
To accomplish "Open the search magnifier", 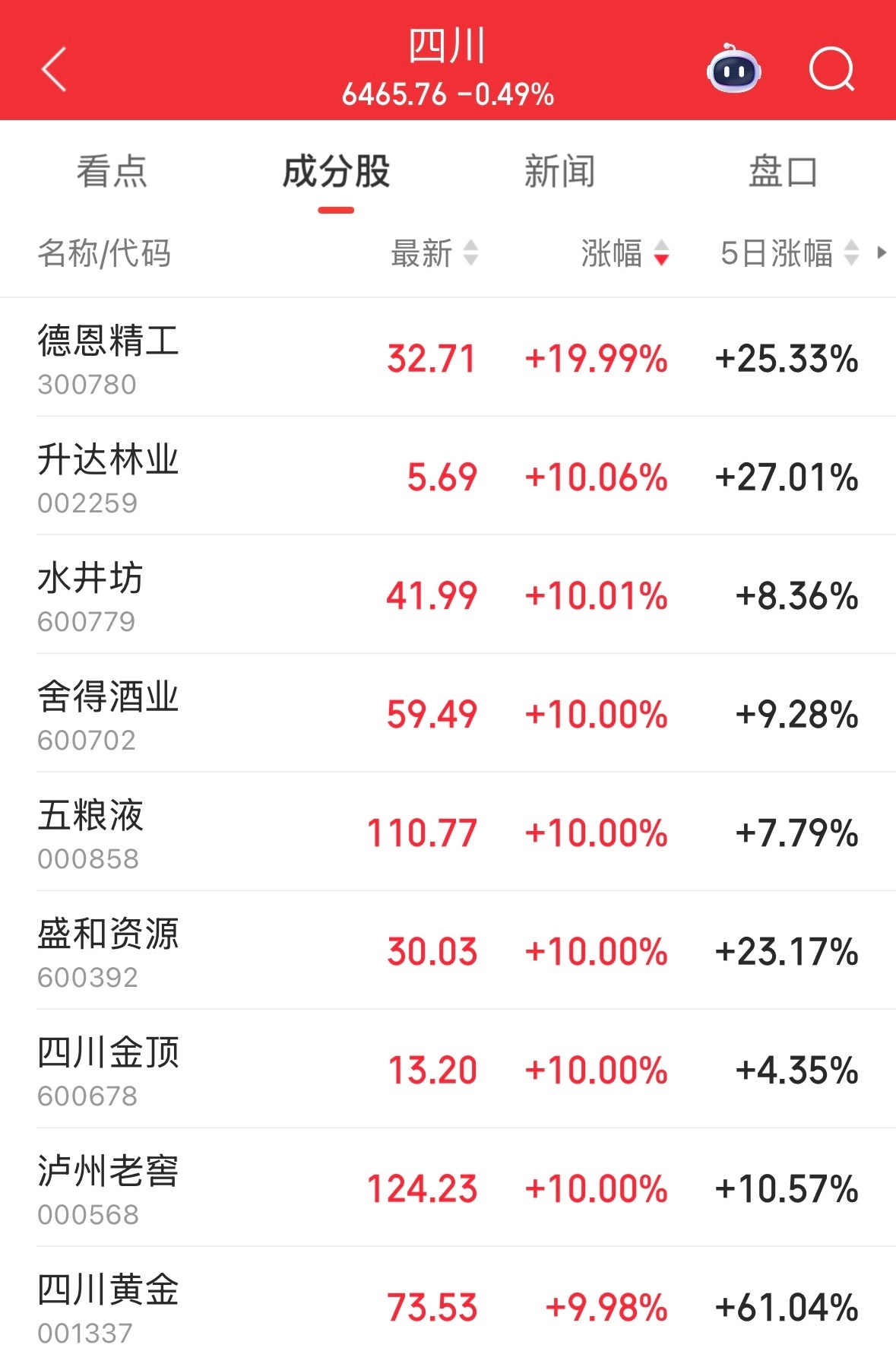I will 831,69.
